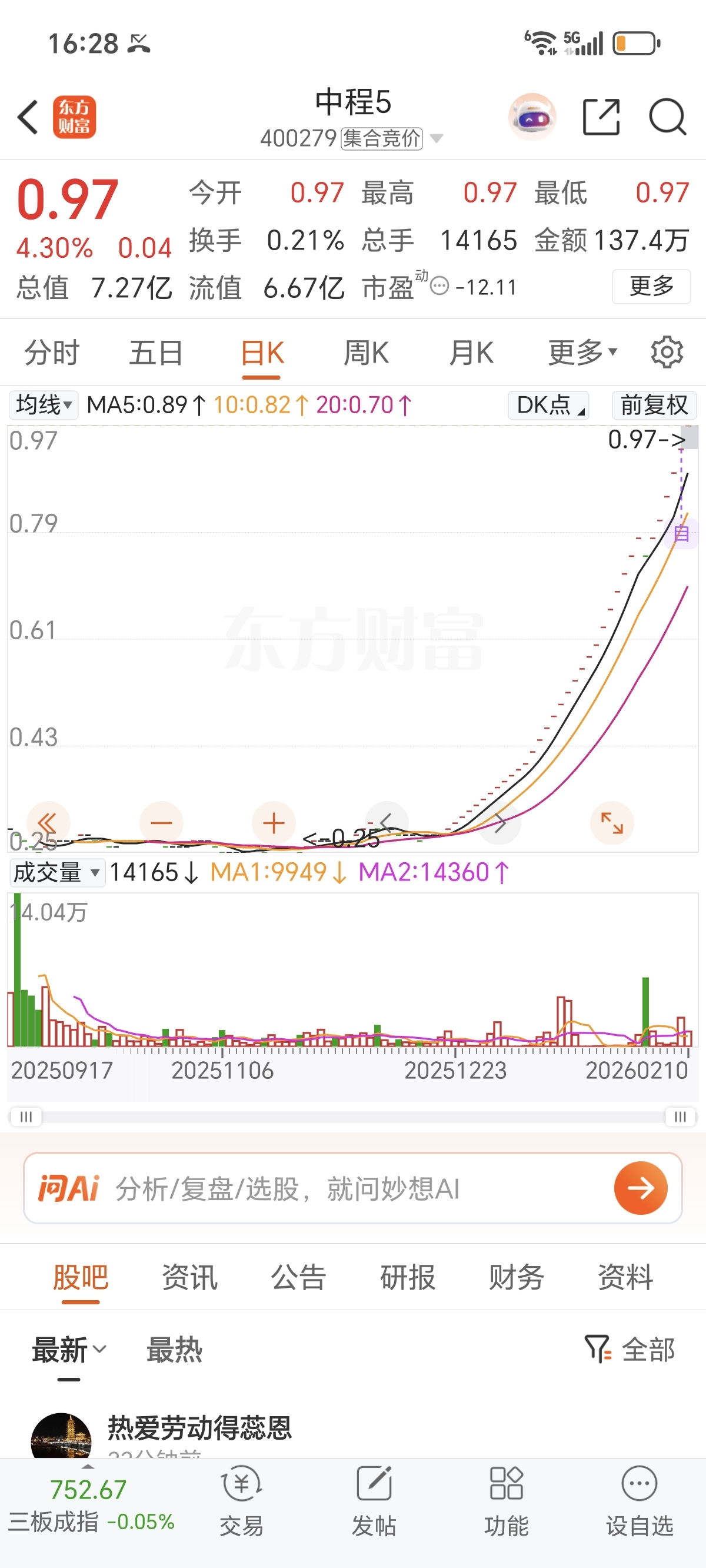Expand chart to fullscreen
The image size is (706, 1568).
pyautogui.click(x=612, y=823)
